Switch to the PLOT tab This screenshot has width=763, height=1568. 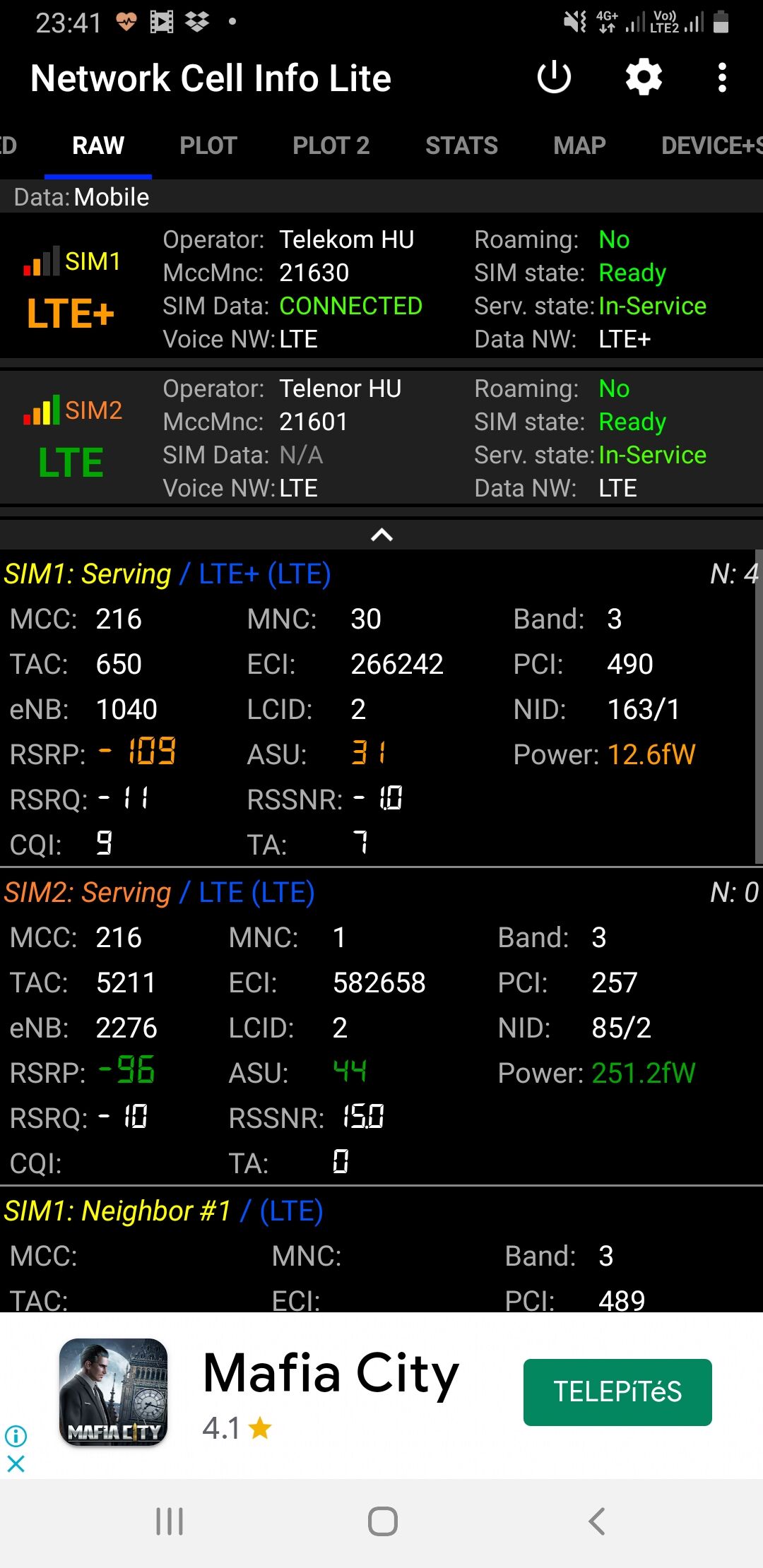tap(208, 145)
